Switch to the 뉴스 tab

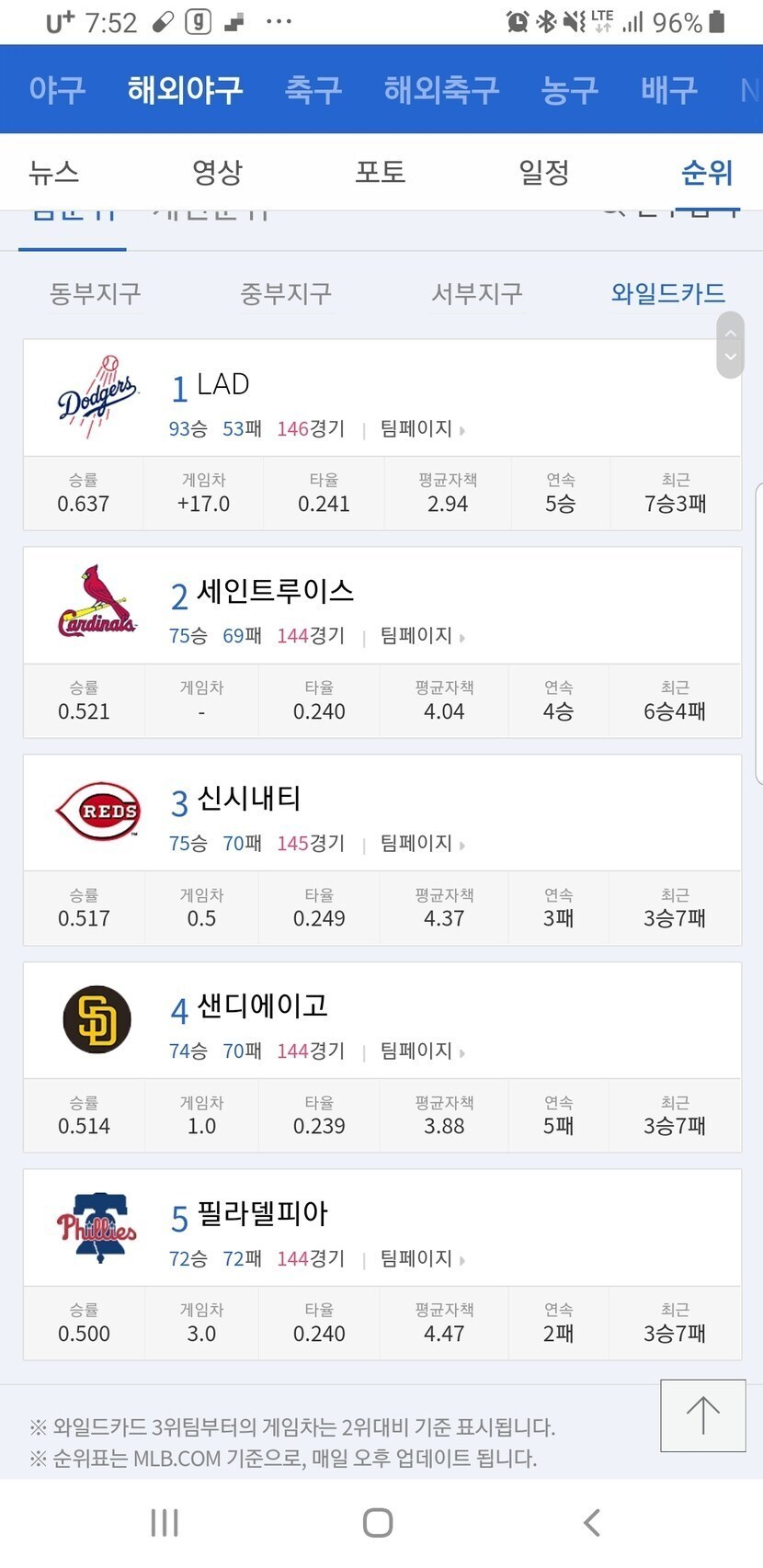click(x=54, y=172)
